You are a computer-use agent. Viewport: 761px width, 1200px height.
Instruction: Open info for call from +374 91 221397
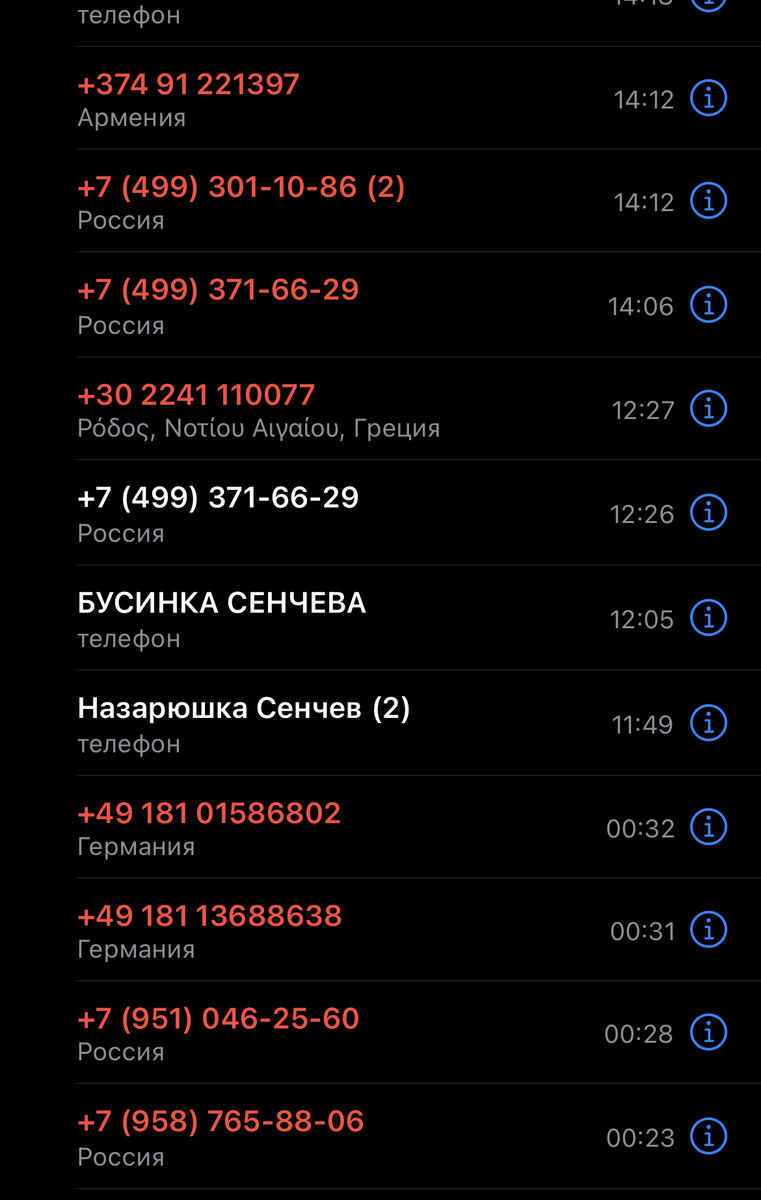click(x=708, y=98)
